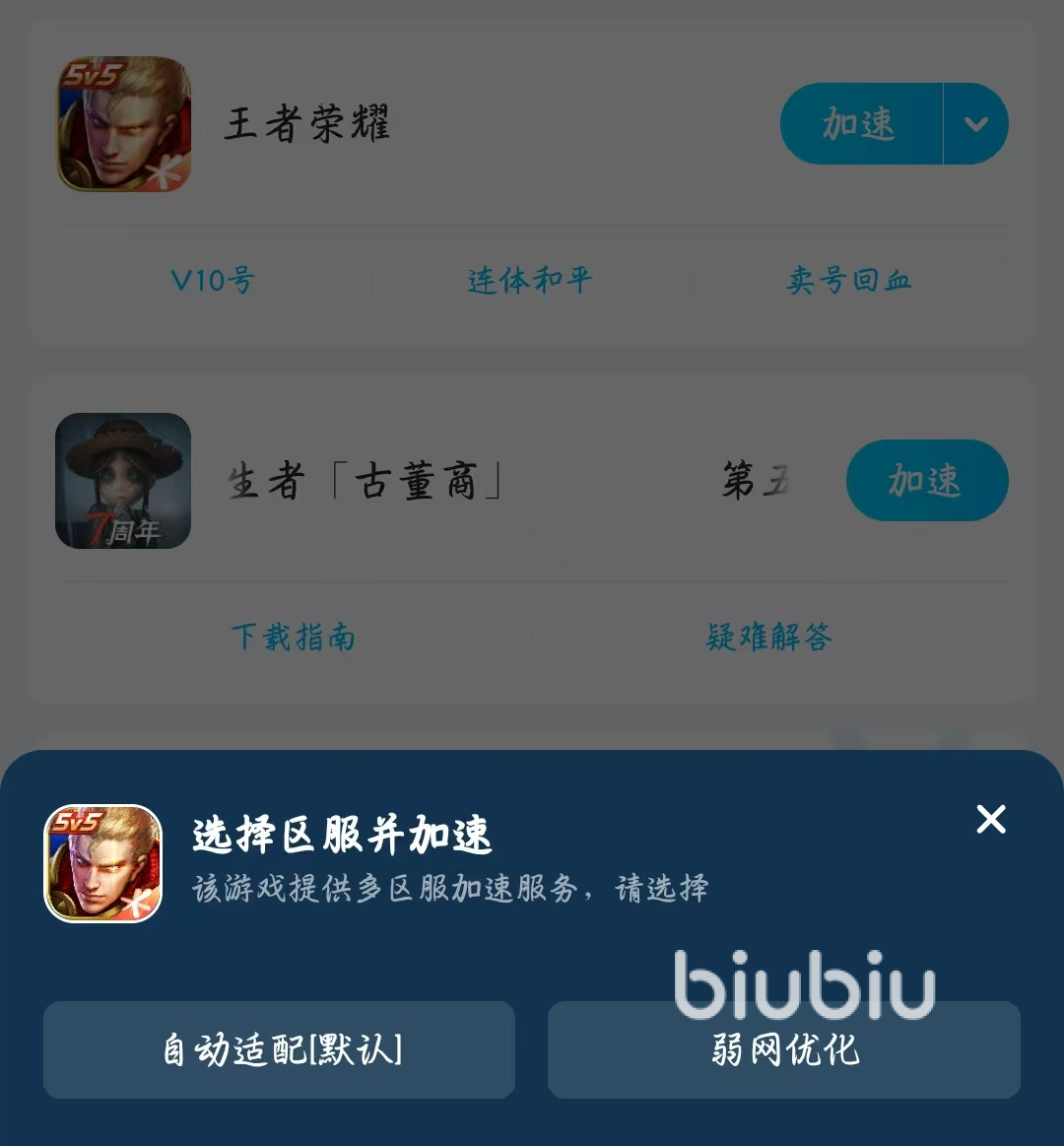Close the 选择区服并加速 sheet

990,819
